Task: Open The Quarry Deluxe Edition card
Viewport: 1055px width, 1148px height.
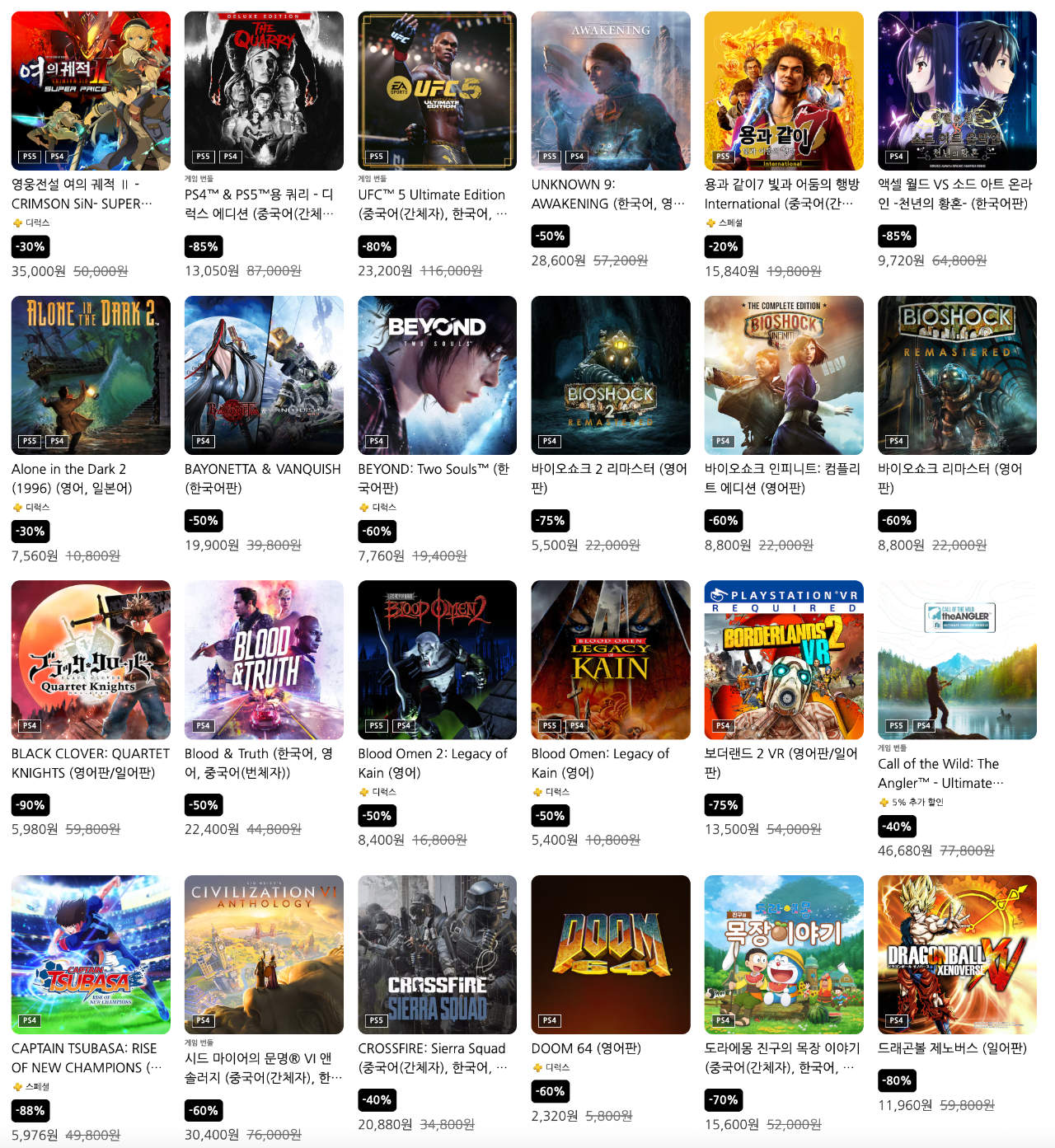Action: tap(264, 91)
